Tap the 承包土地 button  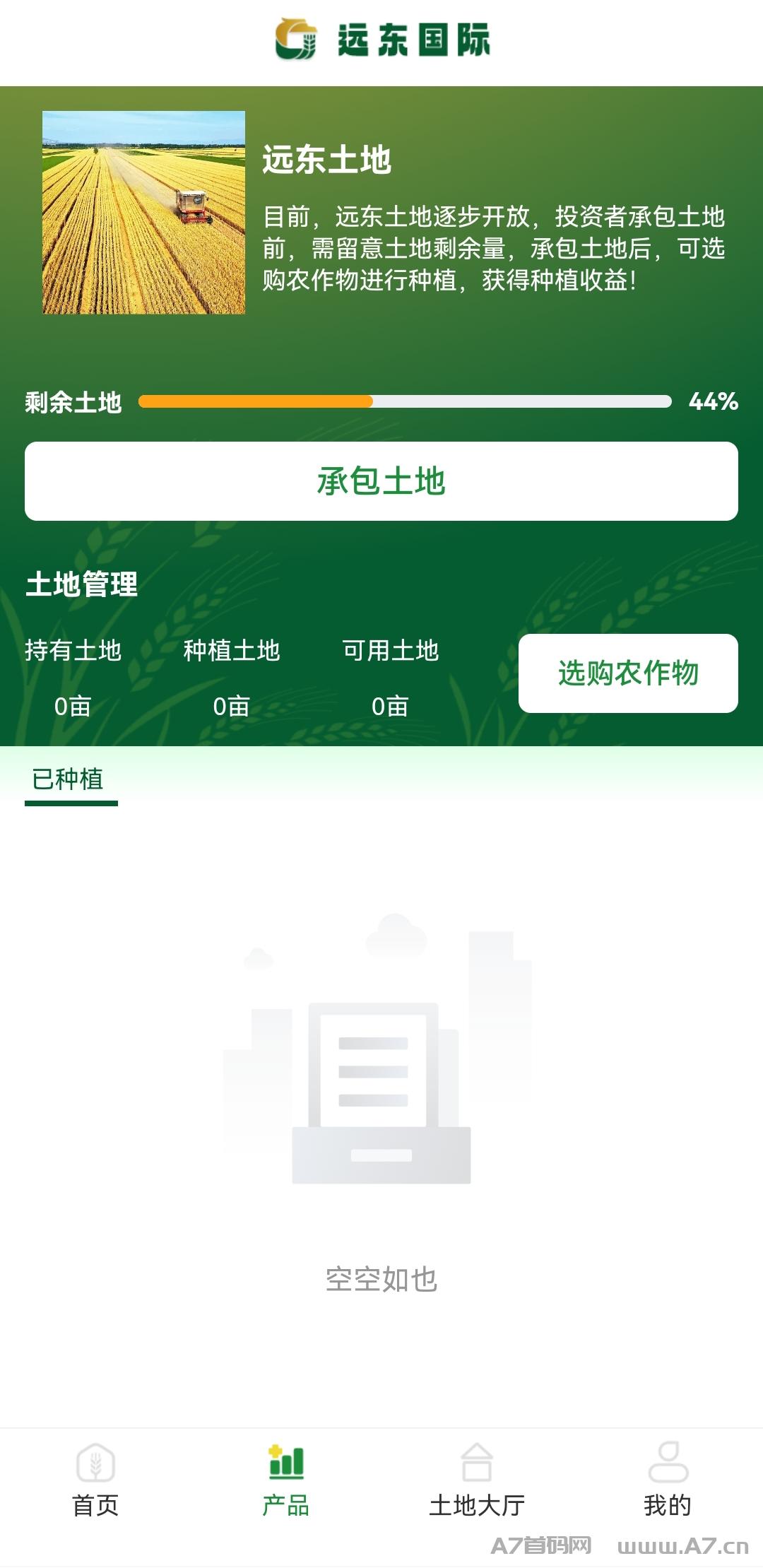click(x=381, y=481)
